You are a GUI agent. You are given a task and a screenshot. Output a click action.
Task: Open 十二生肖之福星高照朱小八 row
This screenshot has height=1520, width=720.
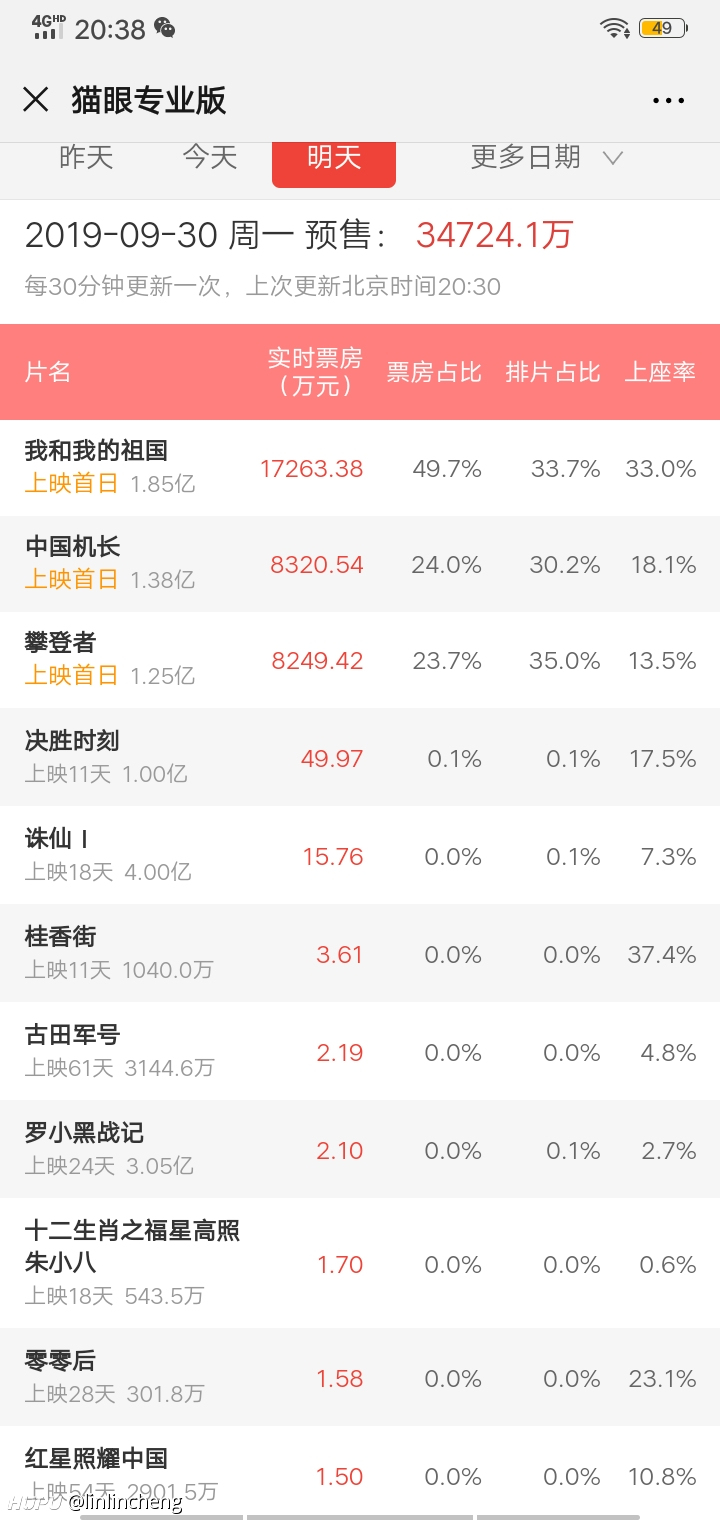tap(360, 1264)
